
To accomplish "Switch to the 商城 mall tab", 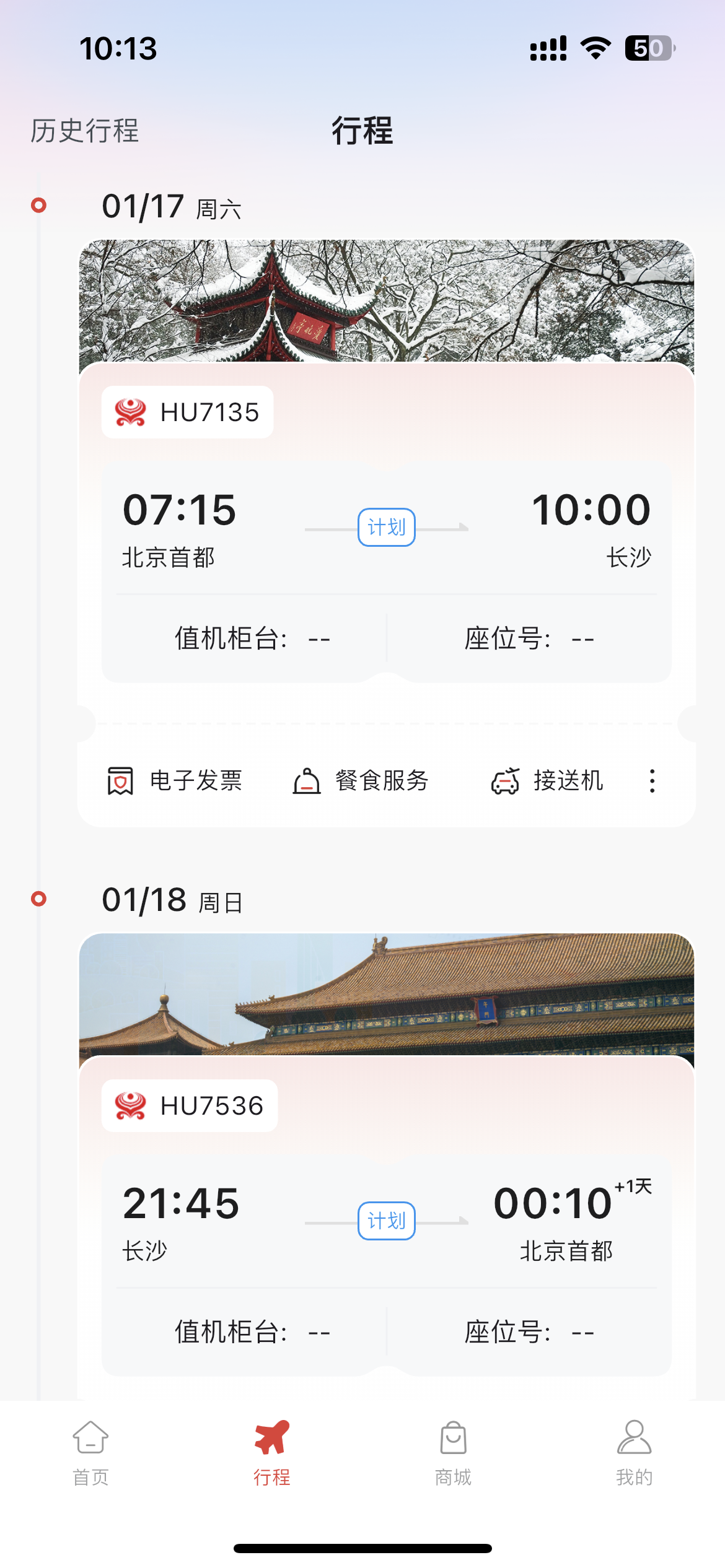I will (453, 1452).
